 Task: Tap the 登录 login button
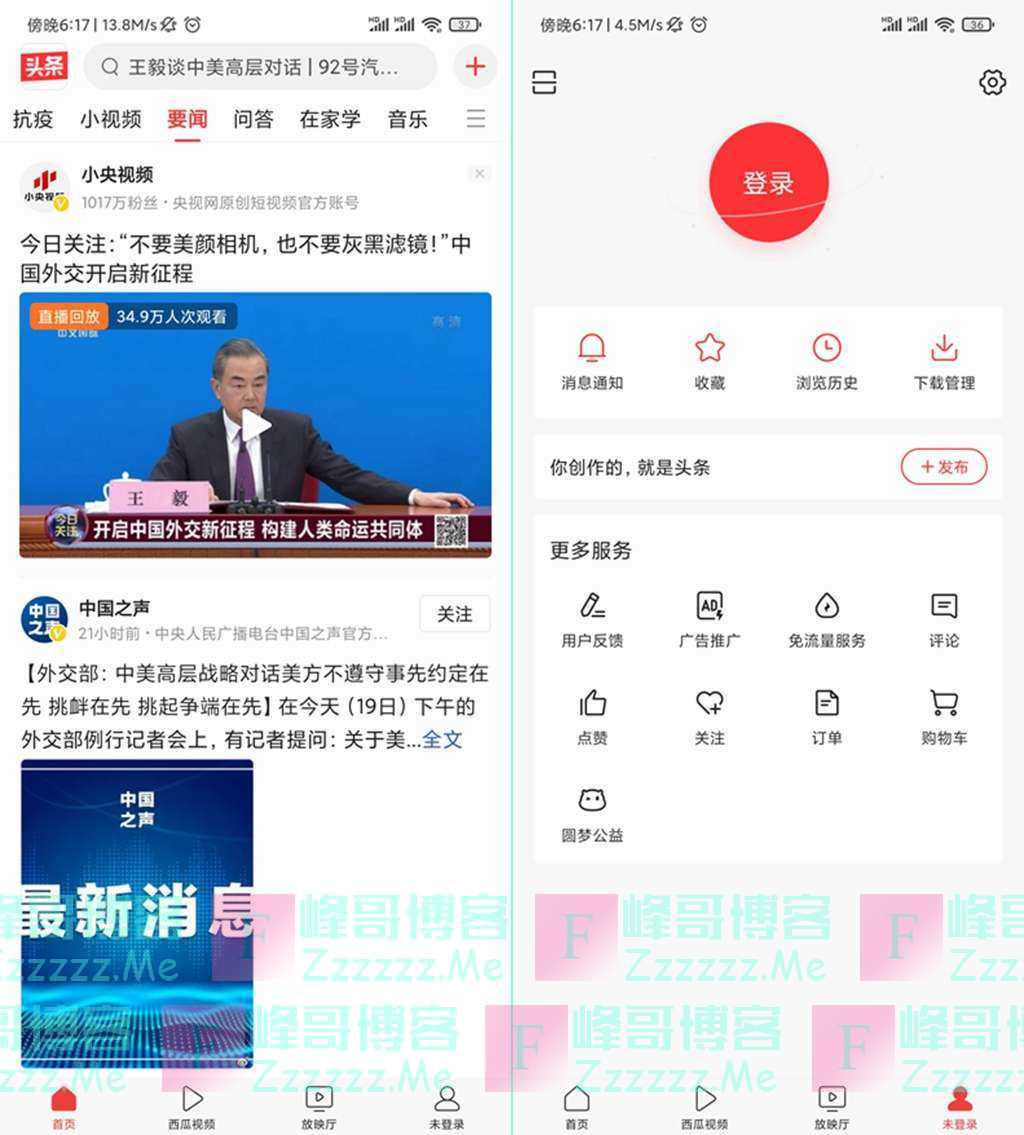[767, 182]
